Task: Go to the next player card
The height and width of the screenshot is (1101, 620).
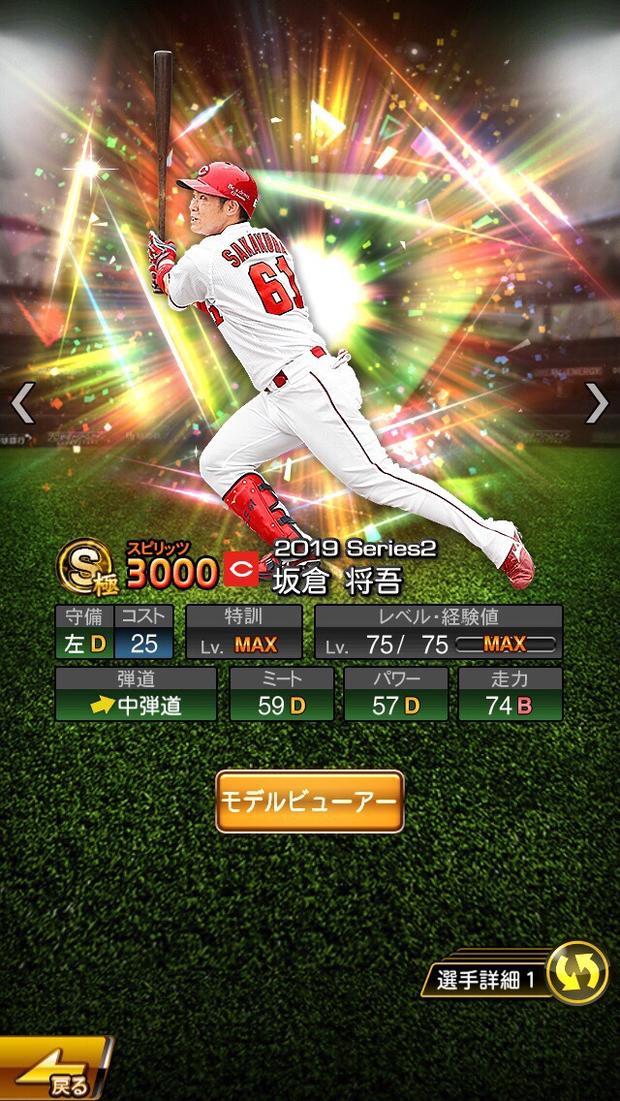Action: (597, 402)
